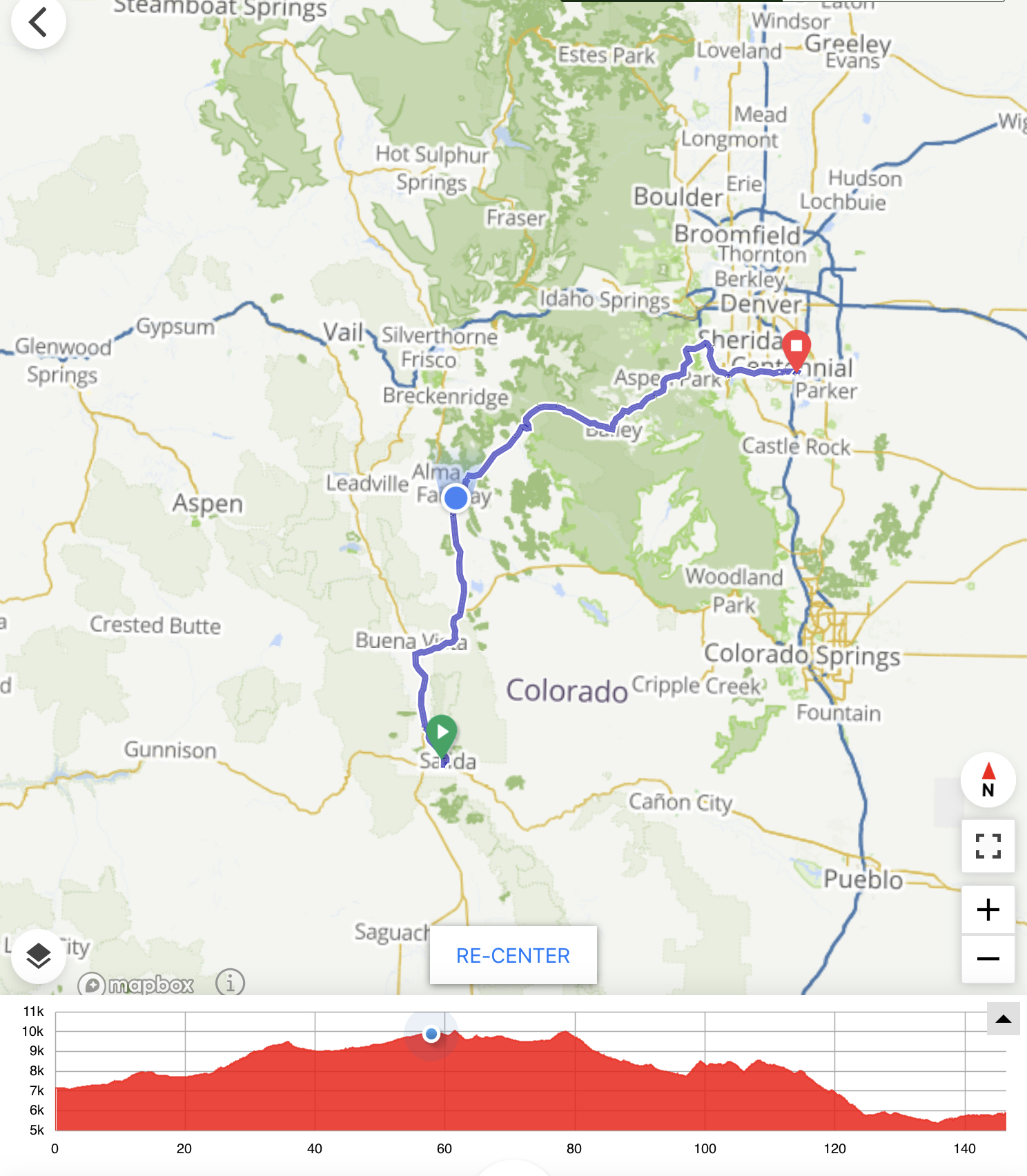
Task: Go back using the top-left arrow
Action: [38, 22]
